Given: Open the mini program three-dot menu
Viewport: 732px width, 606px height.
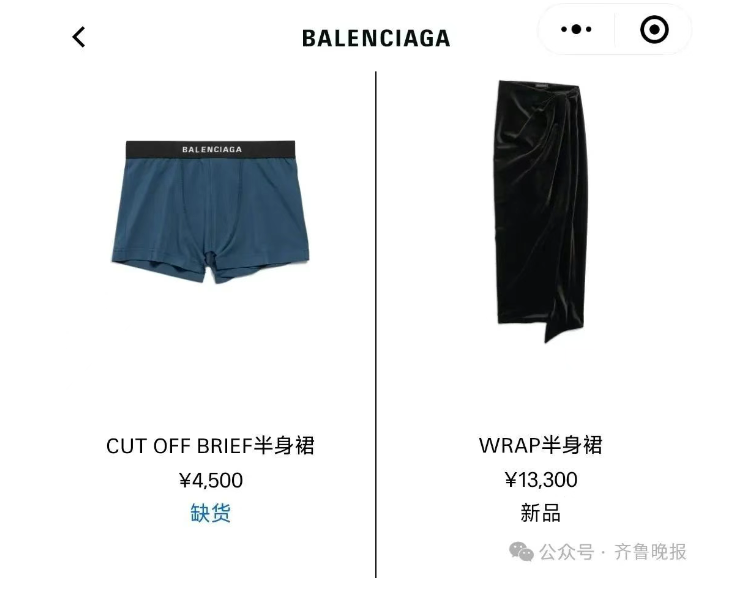Looking at the screenshot, I should 576,30.
